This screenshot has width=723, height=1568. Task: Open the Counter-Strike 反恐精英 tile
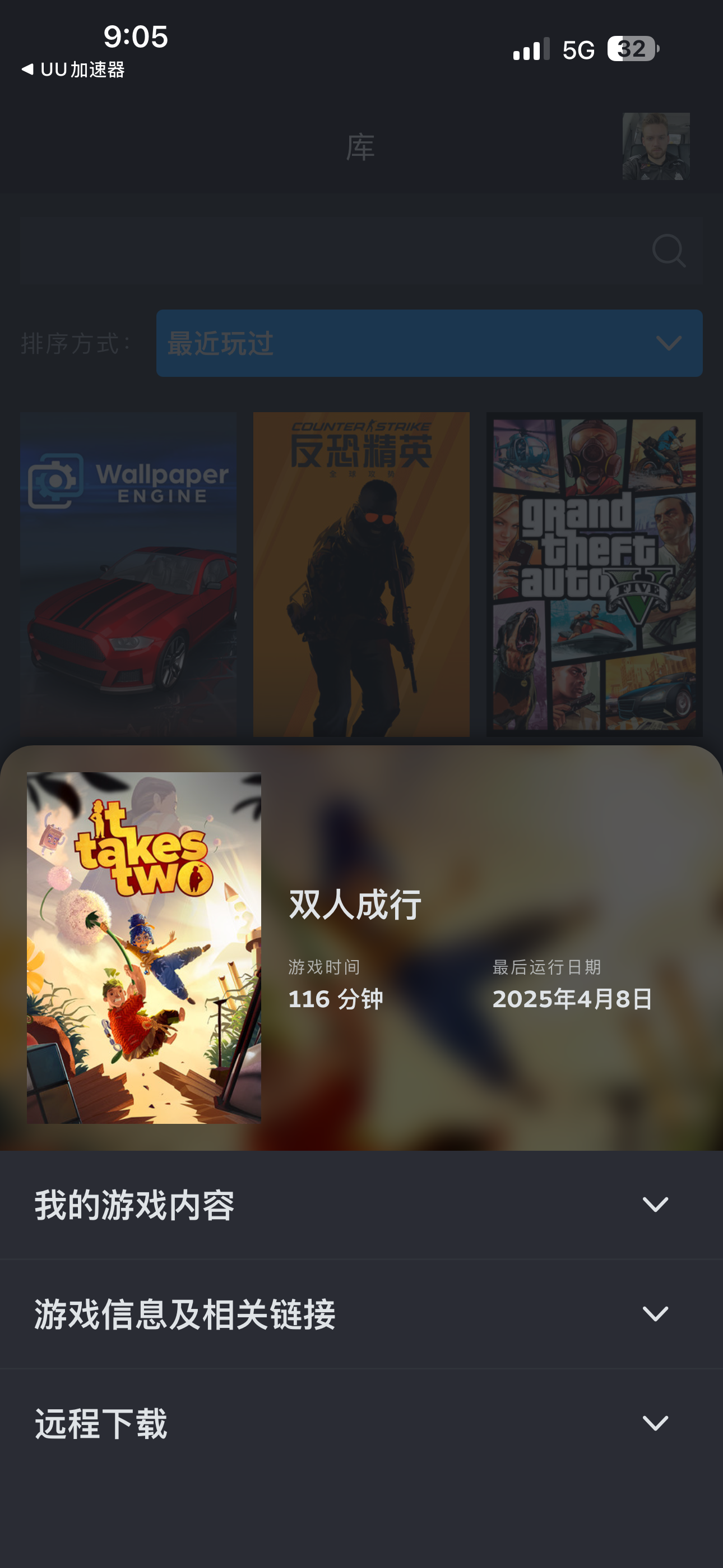pos(361,575)
